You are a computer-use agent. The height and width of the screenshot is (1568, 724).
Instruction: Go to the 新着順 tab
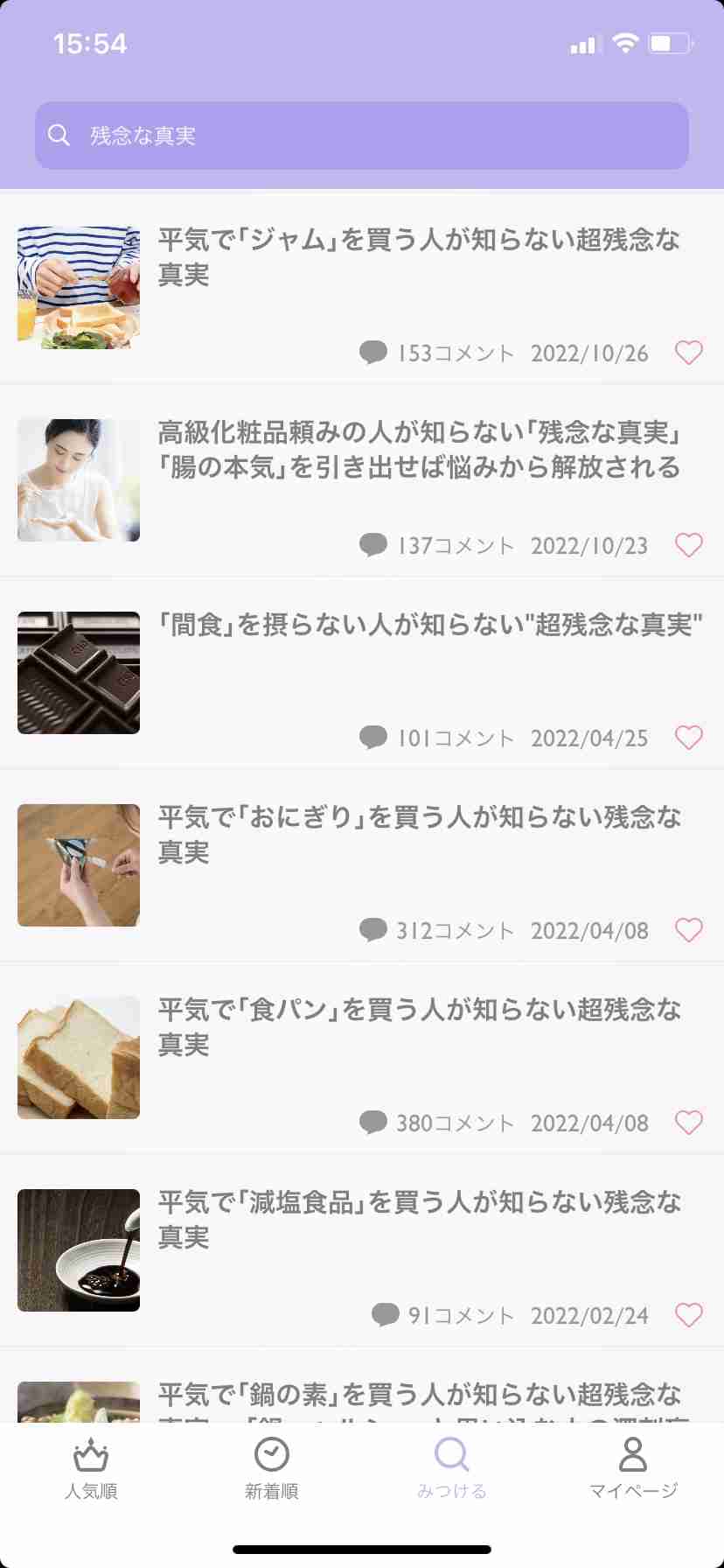tap(272, 1470)
